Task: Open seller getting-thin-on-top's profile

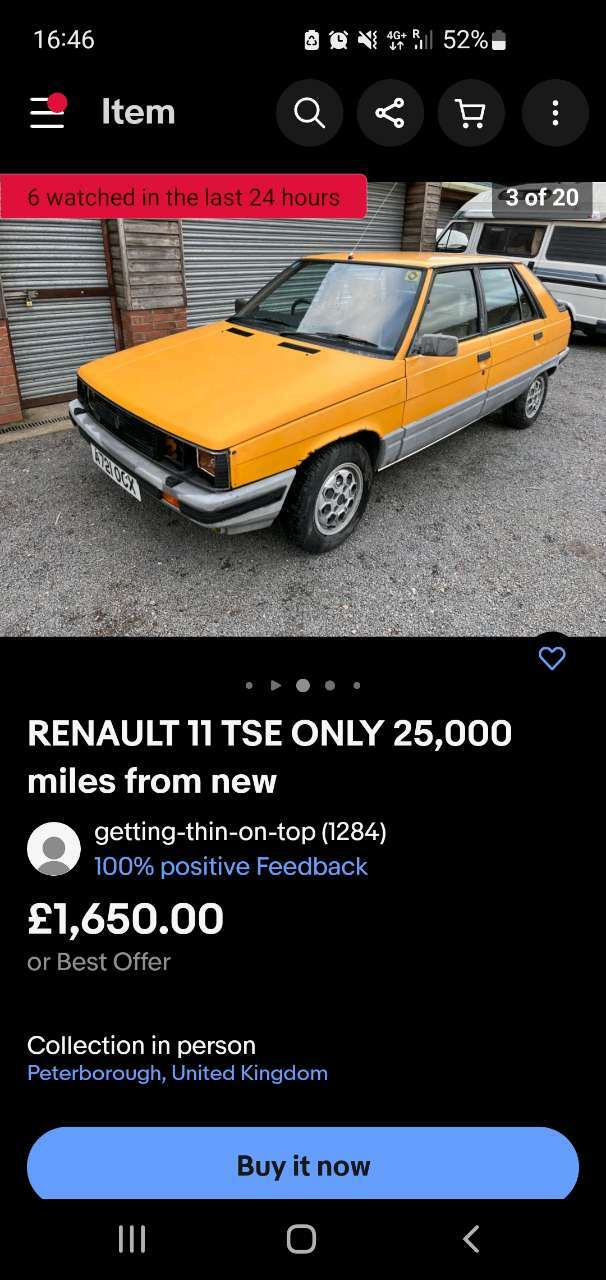Action: pyautogui.click(x=240, y=832)
